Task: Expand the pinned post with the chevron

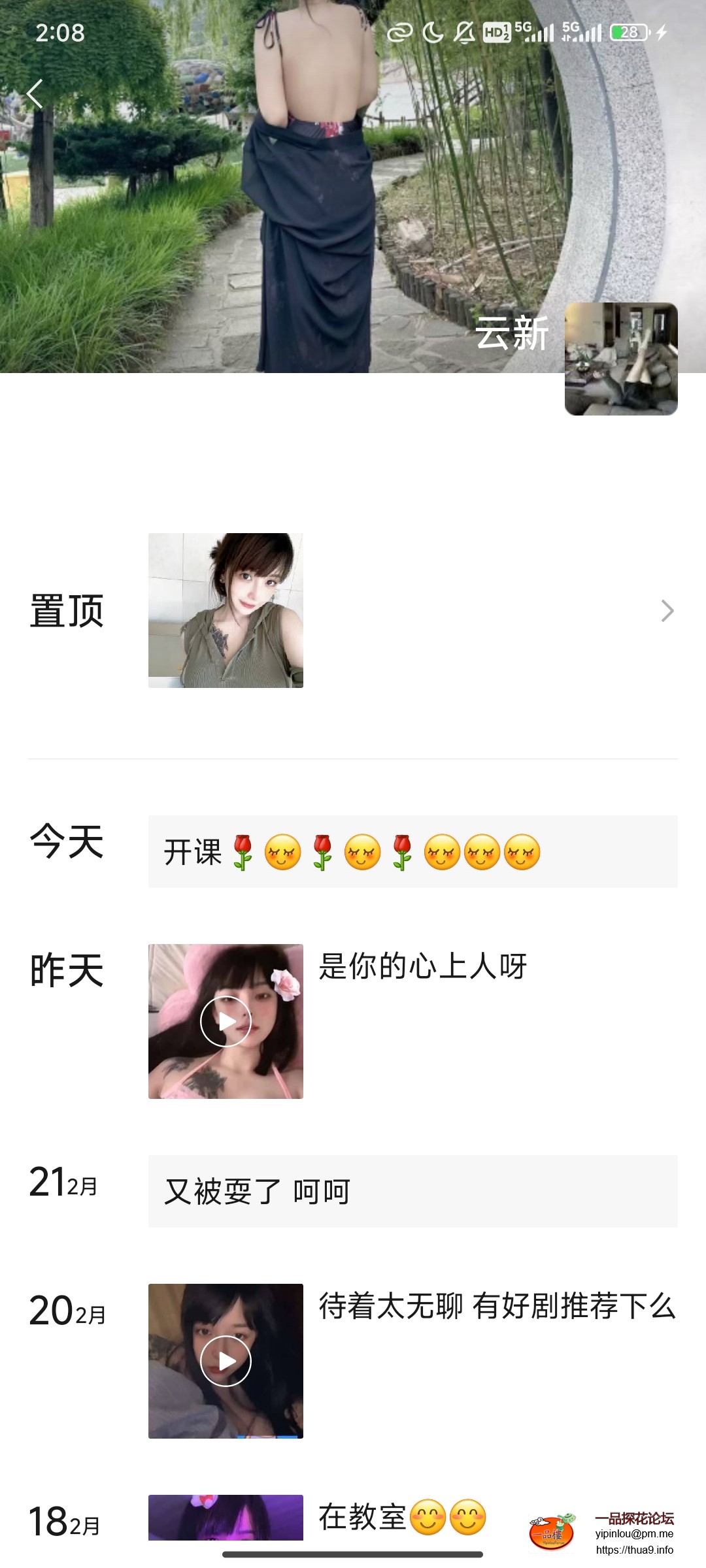Action: (669, 611)
